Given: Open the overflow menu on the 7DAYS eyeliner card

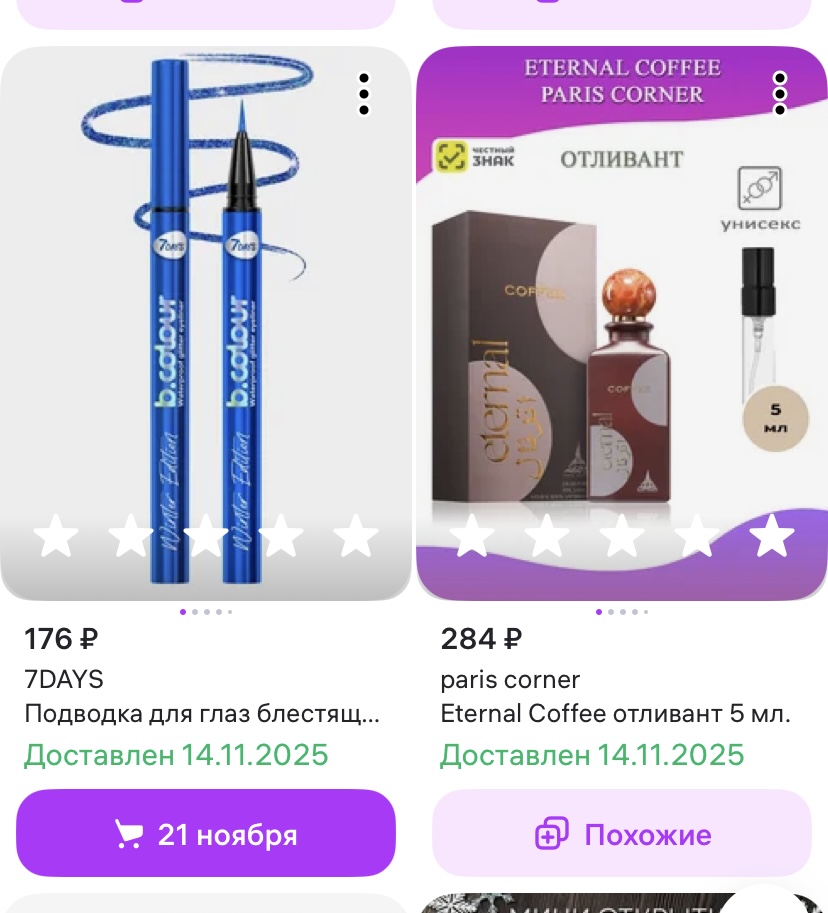Looking at the screenshot, I should pyautogui.click(x=364, y=94).
